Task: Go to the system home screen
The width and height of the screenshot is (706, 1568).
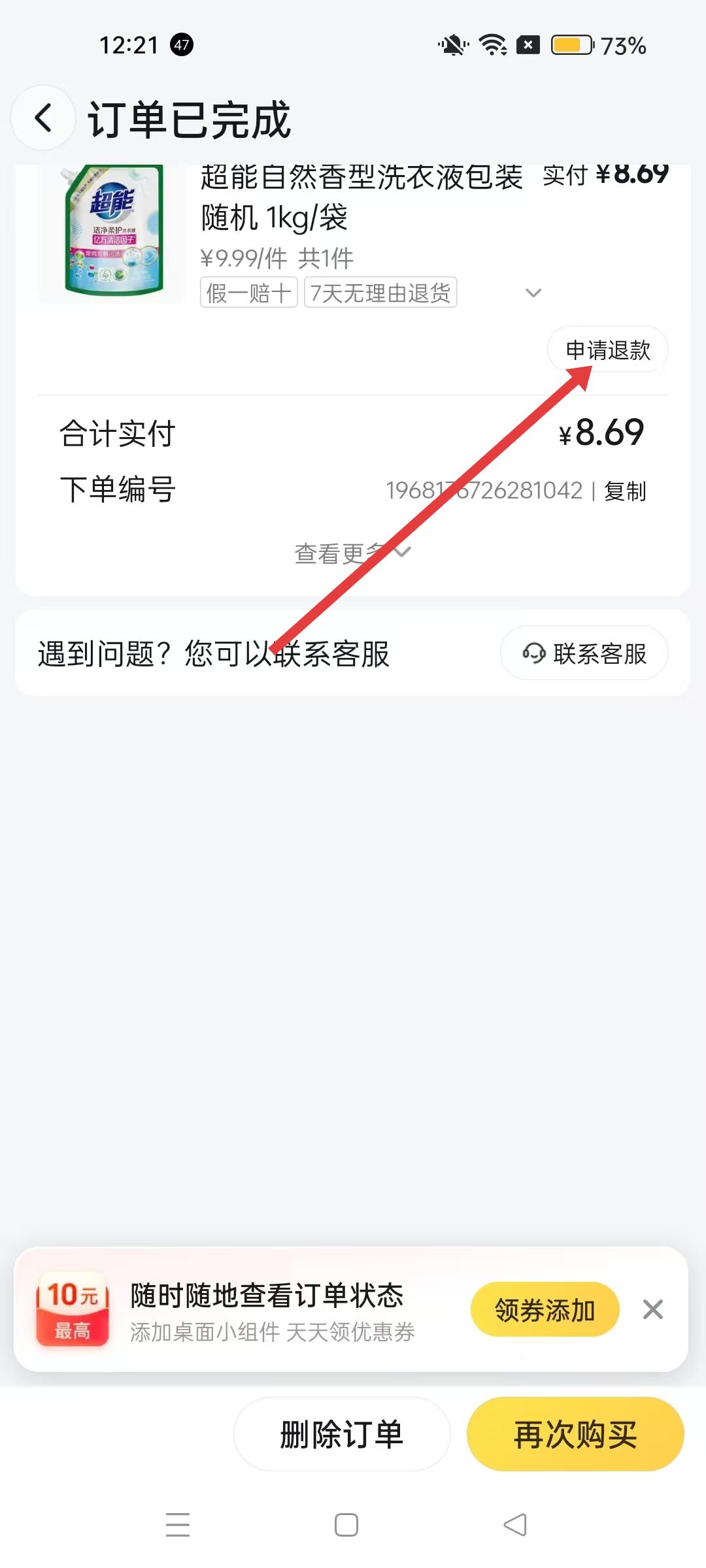Action: click(346, 1525)
